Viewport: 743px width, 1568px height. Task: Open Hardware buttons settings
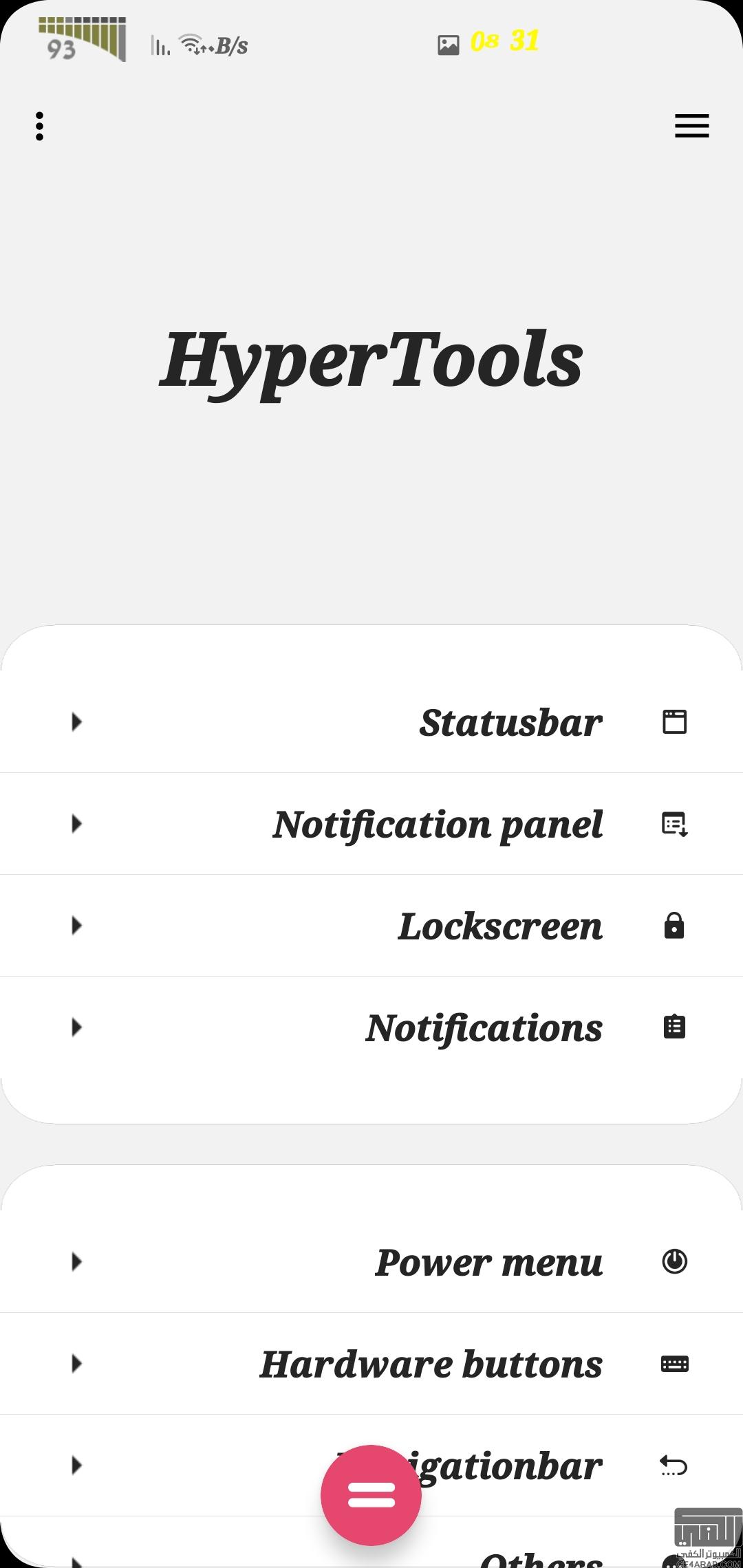point(371,1364)
